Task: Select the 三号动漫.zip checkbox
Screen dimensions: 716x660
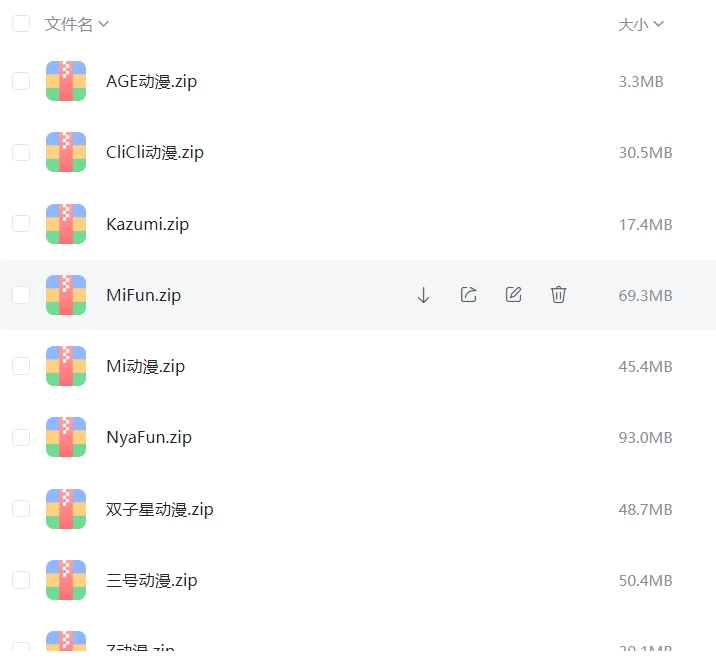Action: [x=21, y=580]
